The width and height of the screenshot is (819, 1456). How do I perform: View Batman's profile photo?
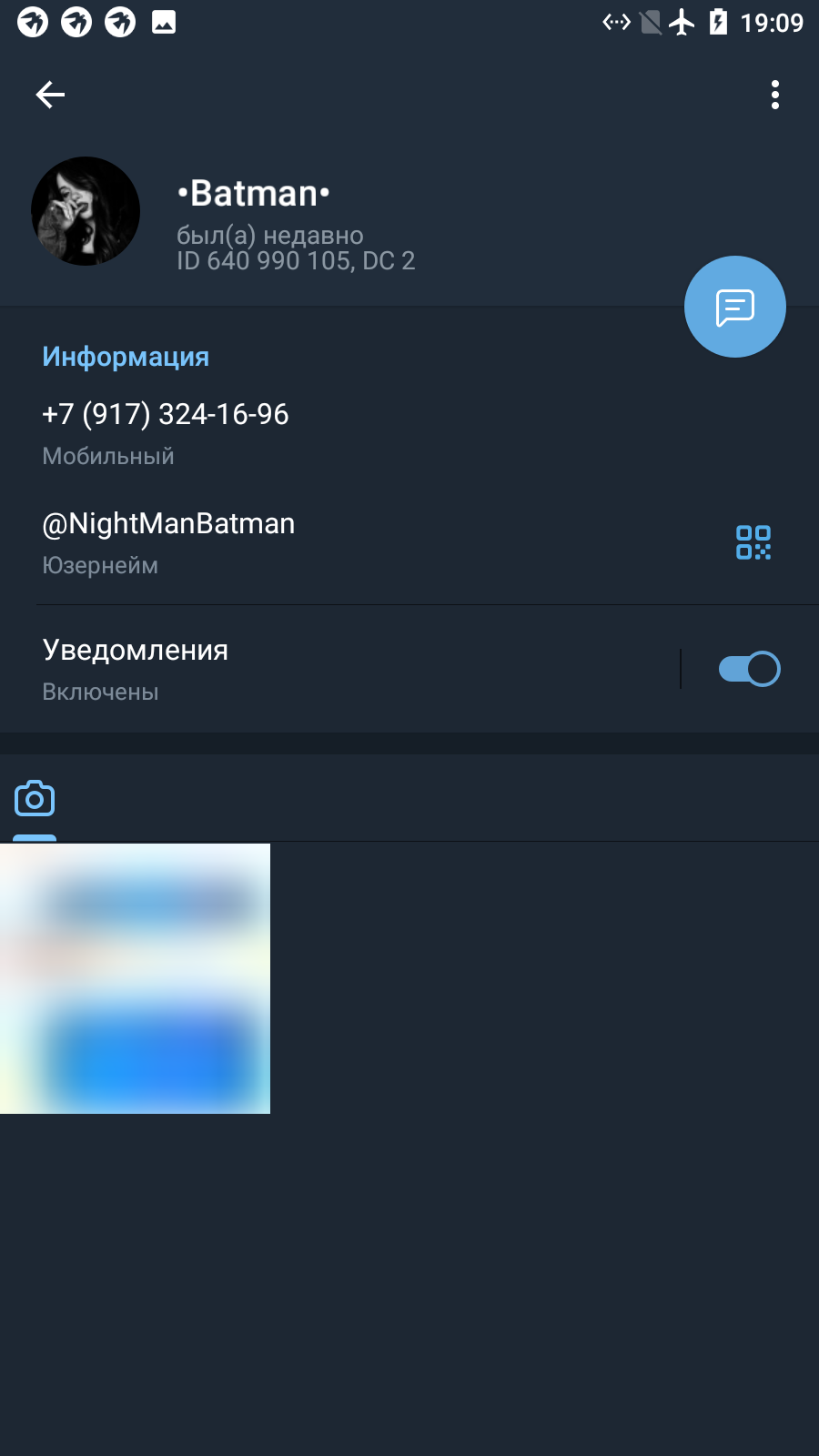click(86, 211)
